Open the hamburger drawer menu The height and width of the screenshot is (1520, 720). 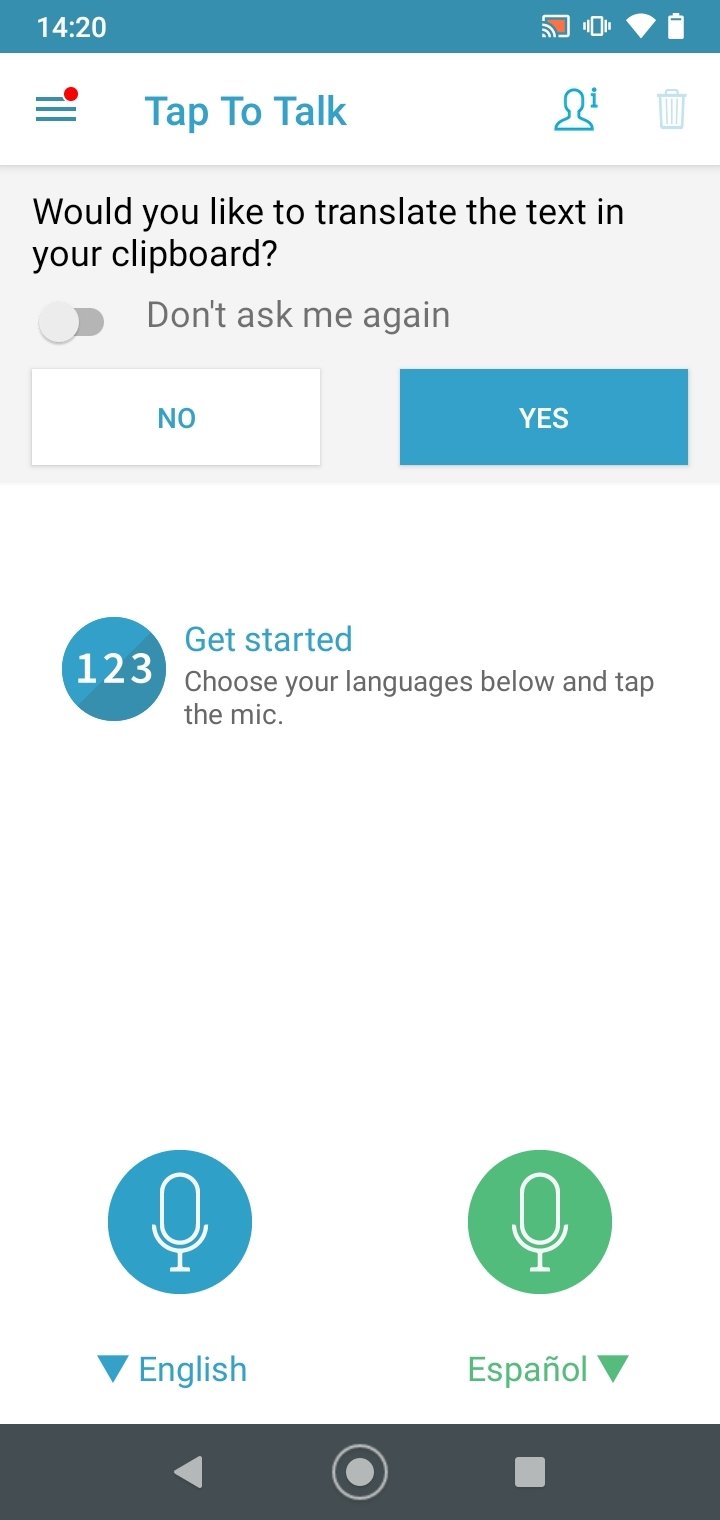tap(56, 109)
